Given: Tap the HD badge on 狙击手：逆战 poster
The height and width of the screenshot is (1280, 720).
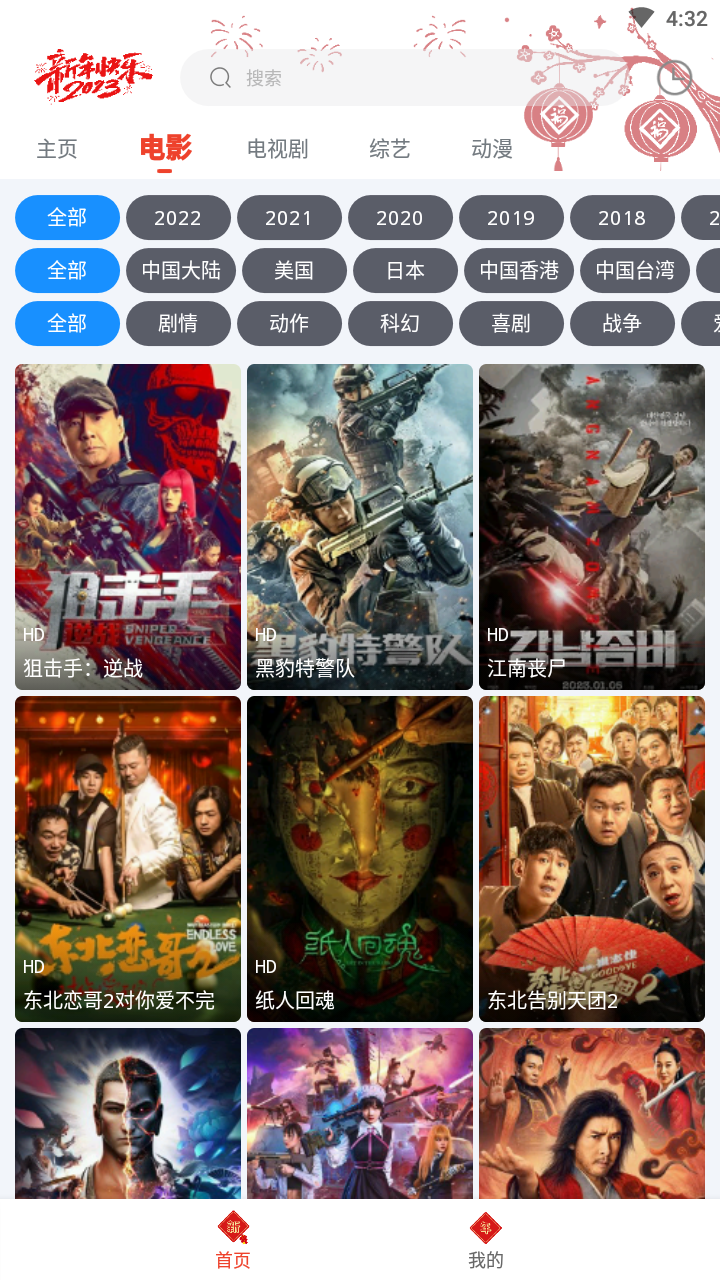Looking at the screenshot, I should tap(32, 634).
